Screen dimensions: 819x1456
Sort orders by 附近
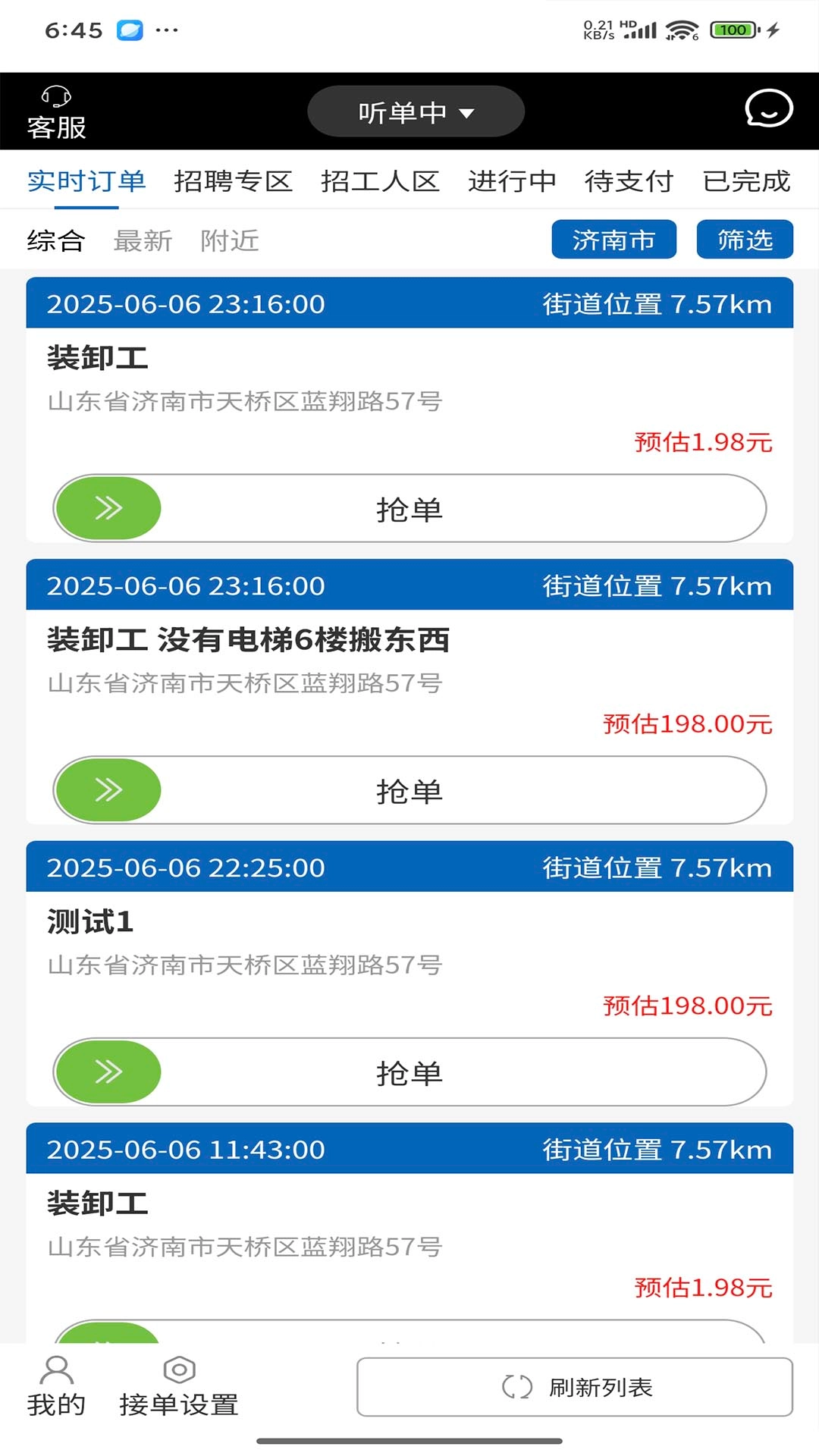coord(230,241)
